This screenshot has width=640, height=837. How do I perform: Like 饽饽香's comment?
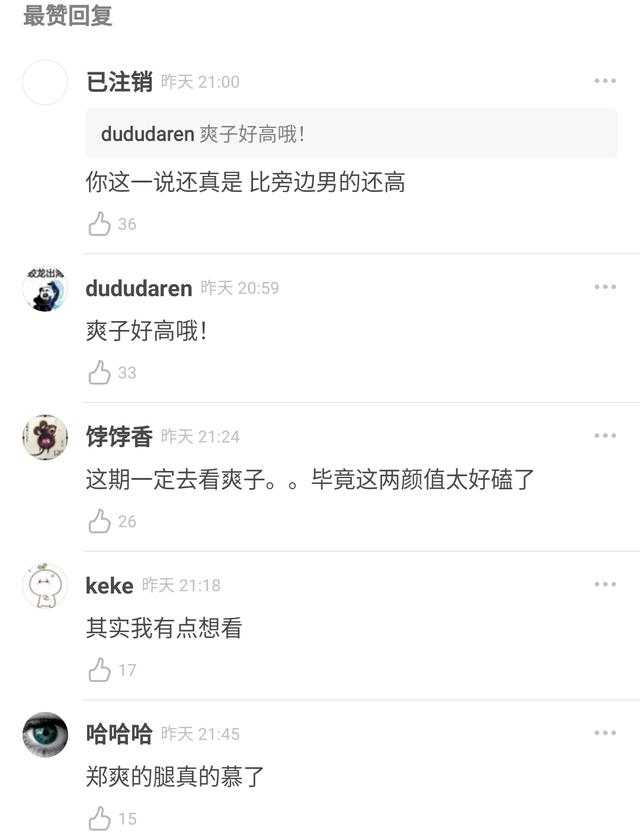(100, 521)
